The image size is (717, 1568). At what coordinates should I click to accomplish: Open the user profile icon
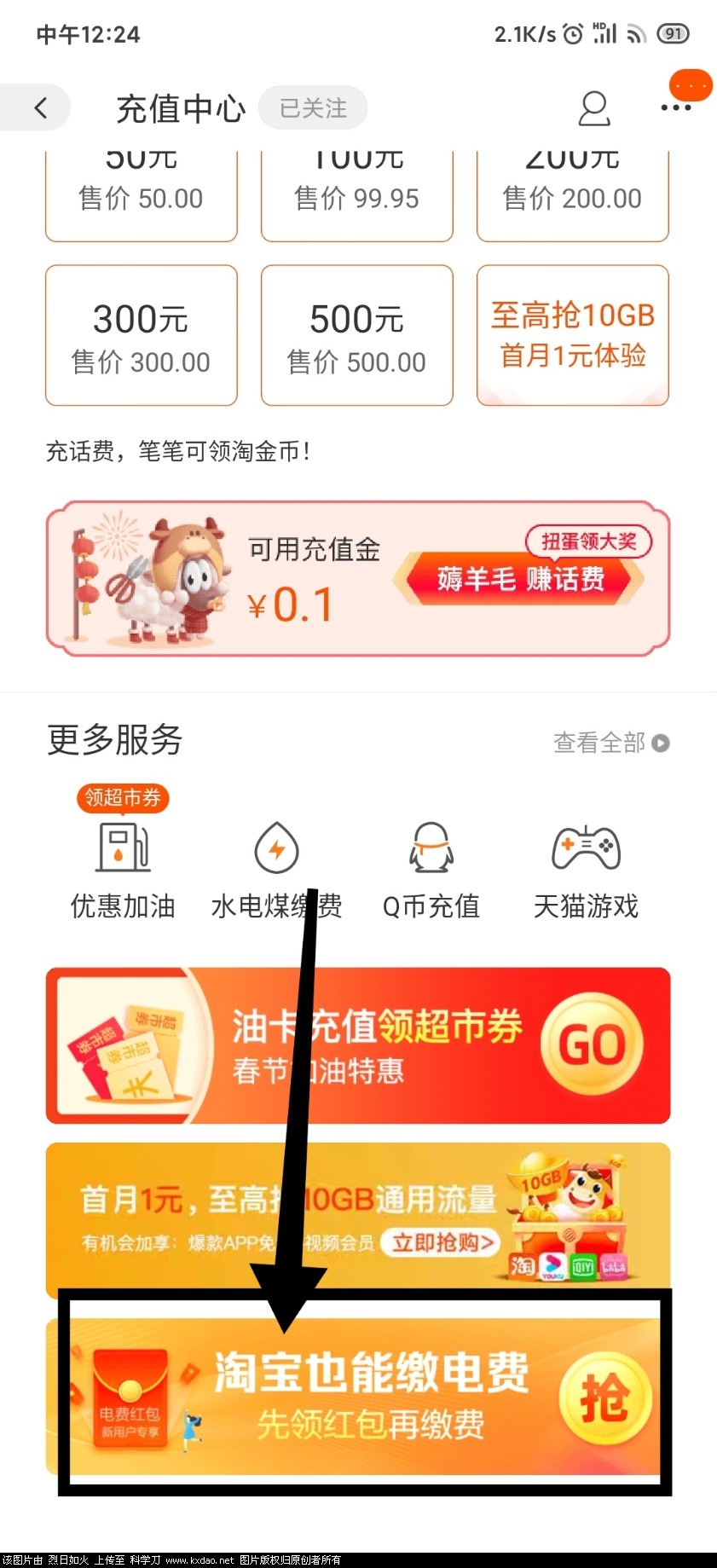click(593, 109)
